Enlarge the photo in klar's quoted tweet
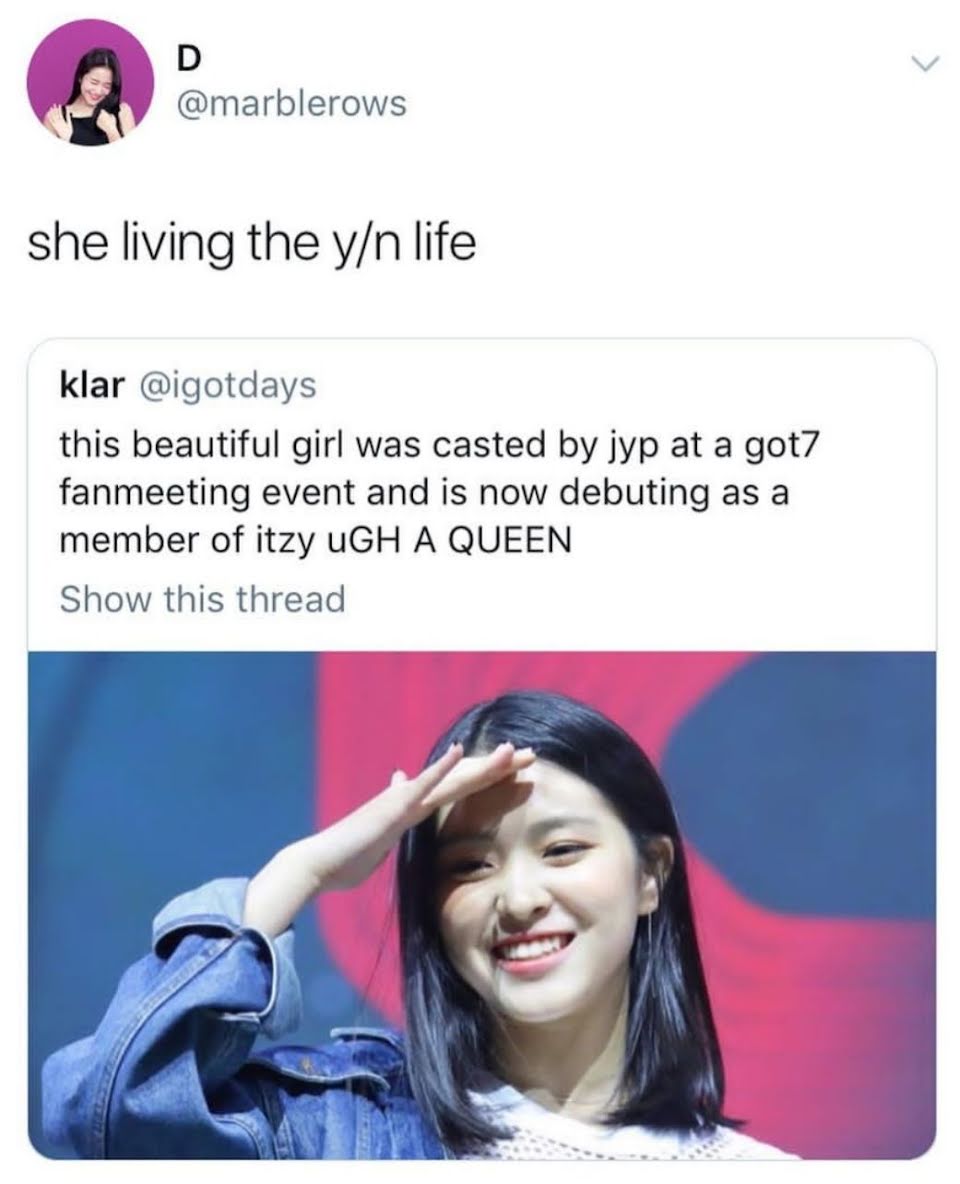Image resolution: width=960 pixels, height=1184 pixels. (x=482, y=904)
